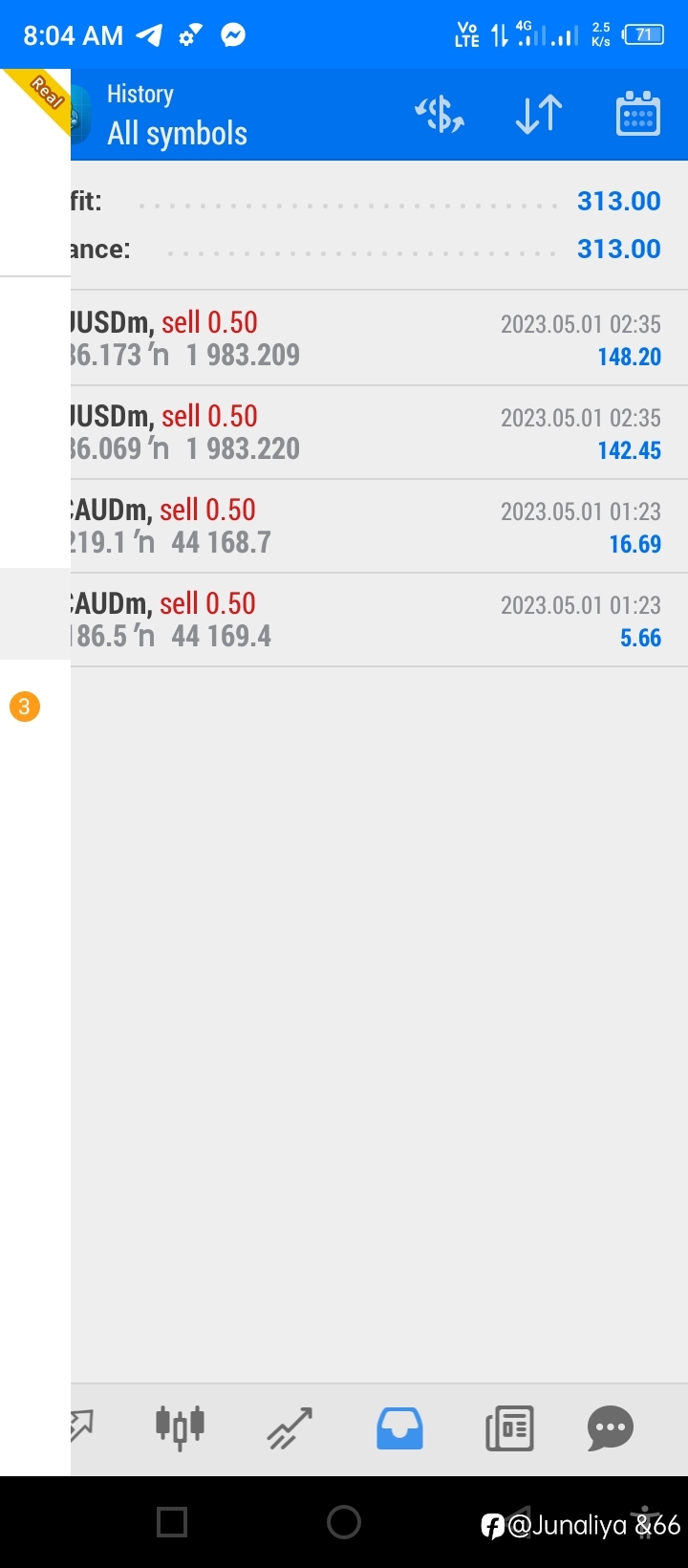Select the History inbox tab

click(399, 1428)
